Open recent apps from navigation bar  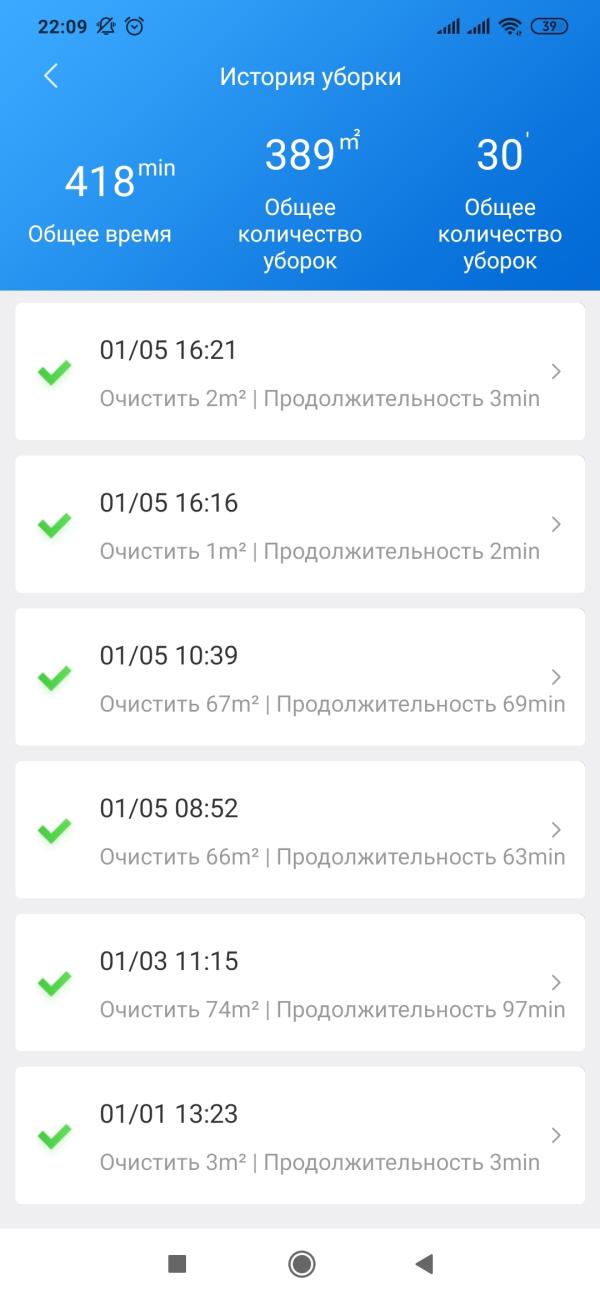[x=177, y=1264]
